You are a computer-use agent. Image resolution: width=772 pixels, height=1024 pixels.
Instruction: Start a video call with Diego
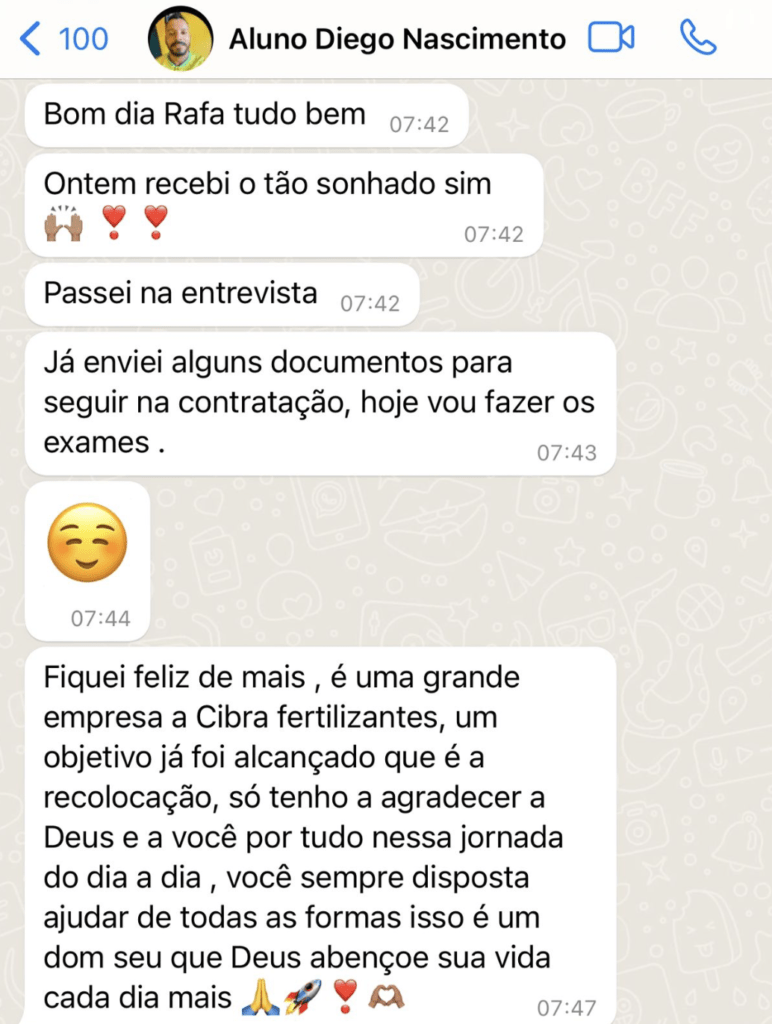tap(611, 38)
